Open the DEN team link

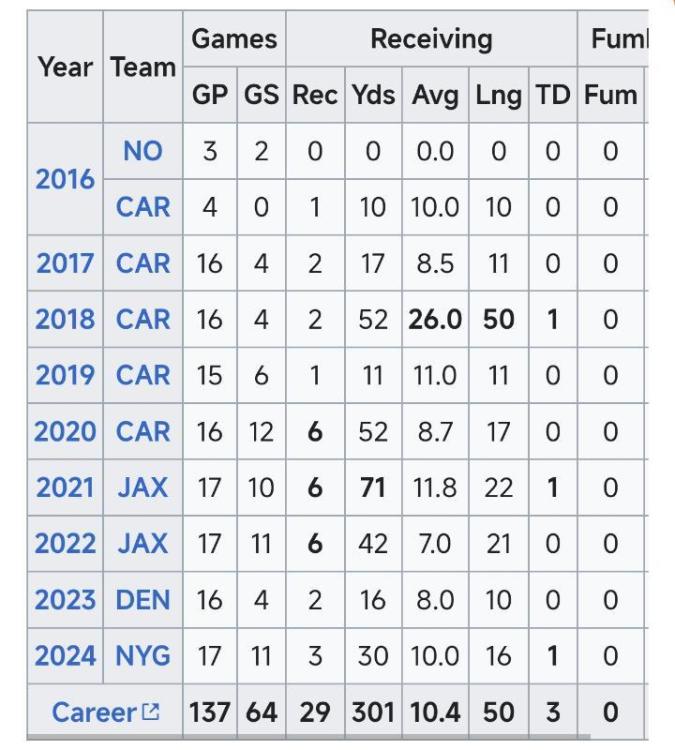click(x=143, y=600)
